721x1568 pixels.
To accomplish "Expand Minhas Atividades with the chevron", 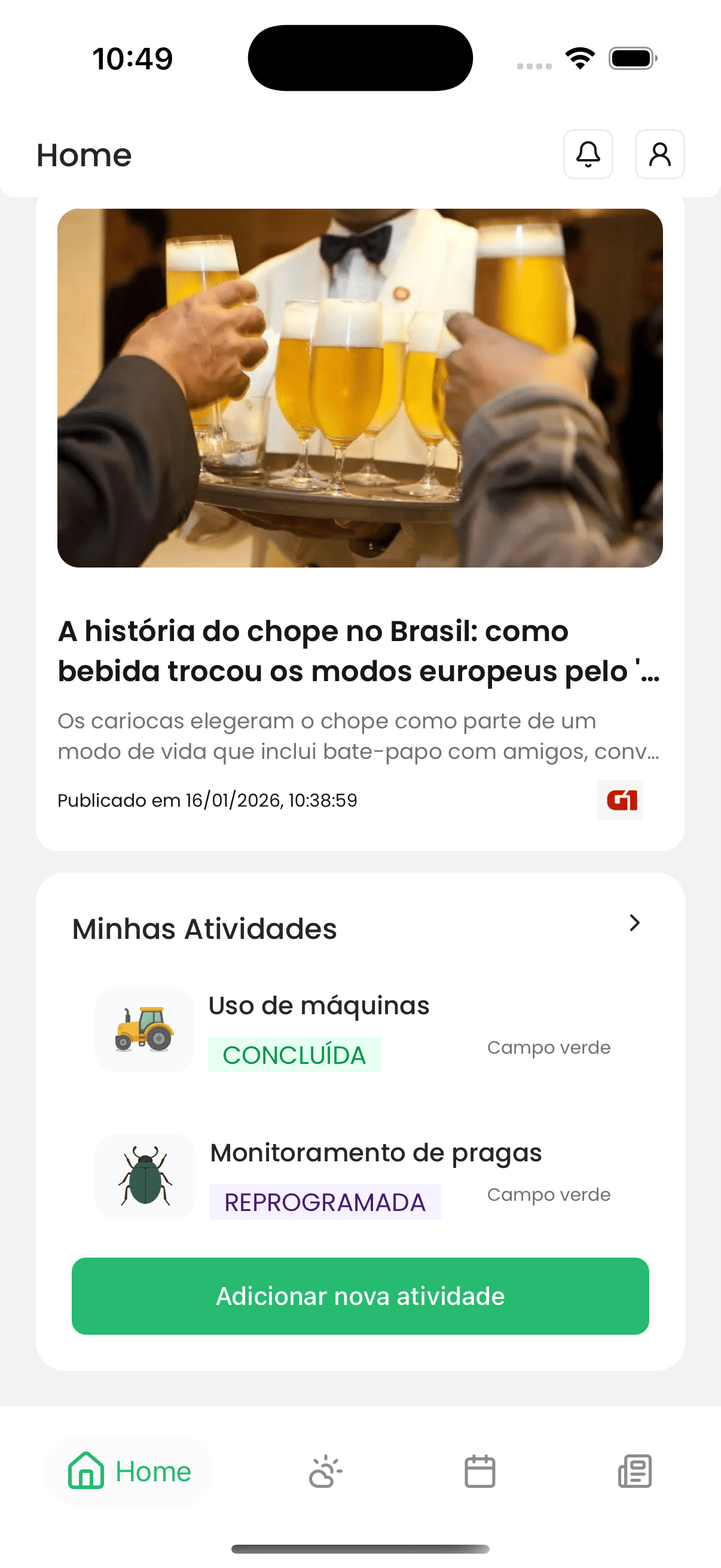I will (x=634, y=923).
